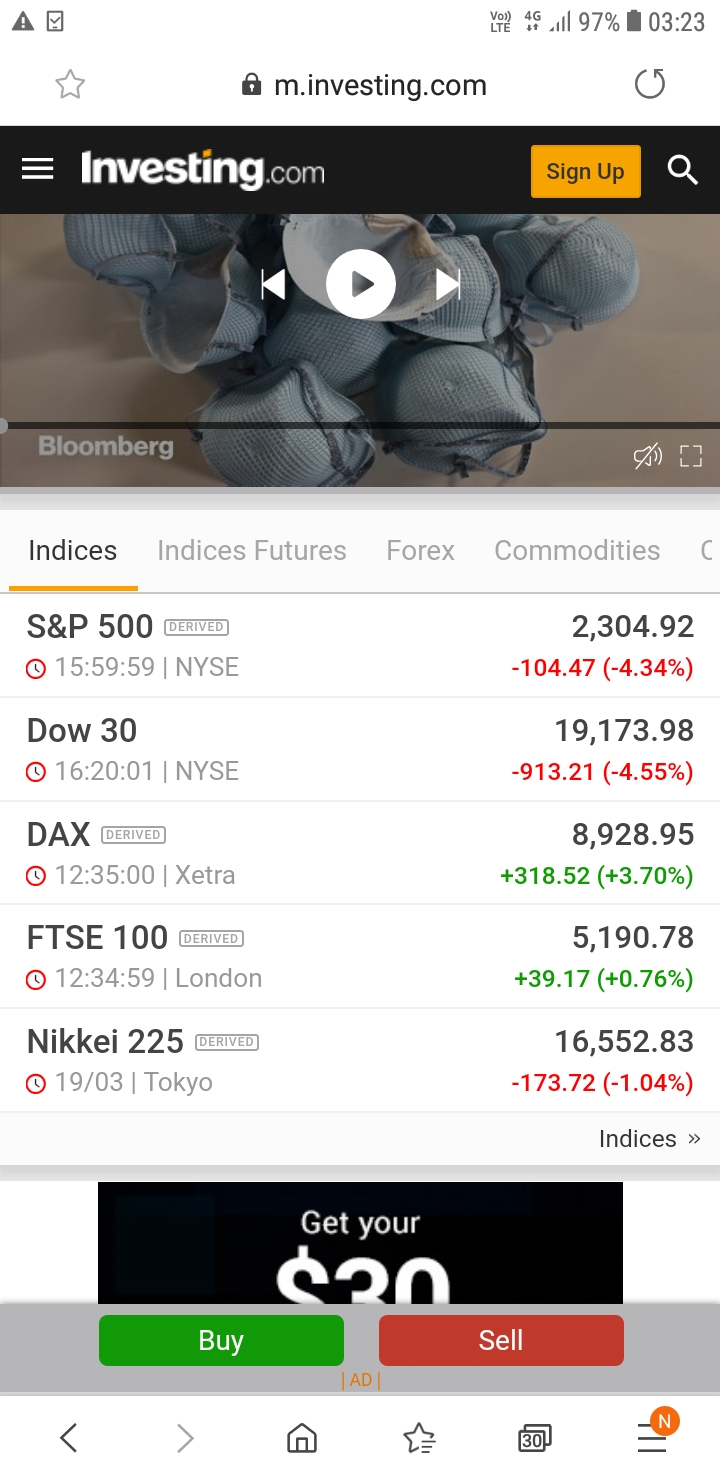This screenshot has height=1480, width=720.
Task: Unmute the video sound
Action: coord(647,458)
